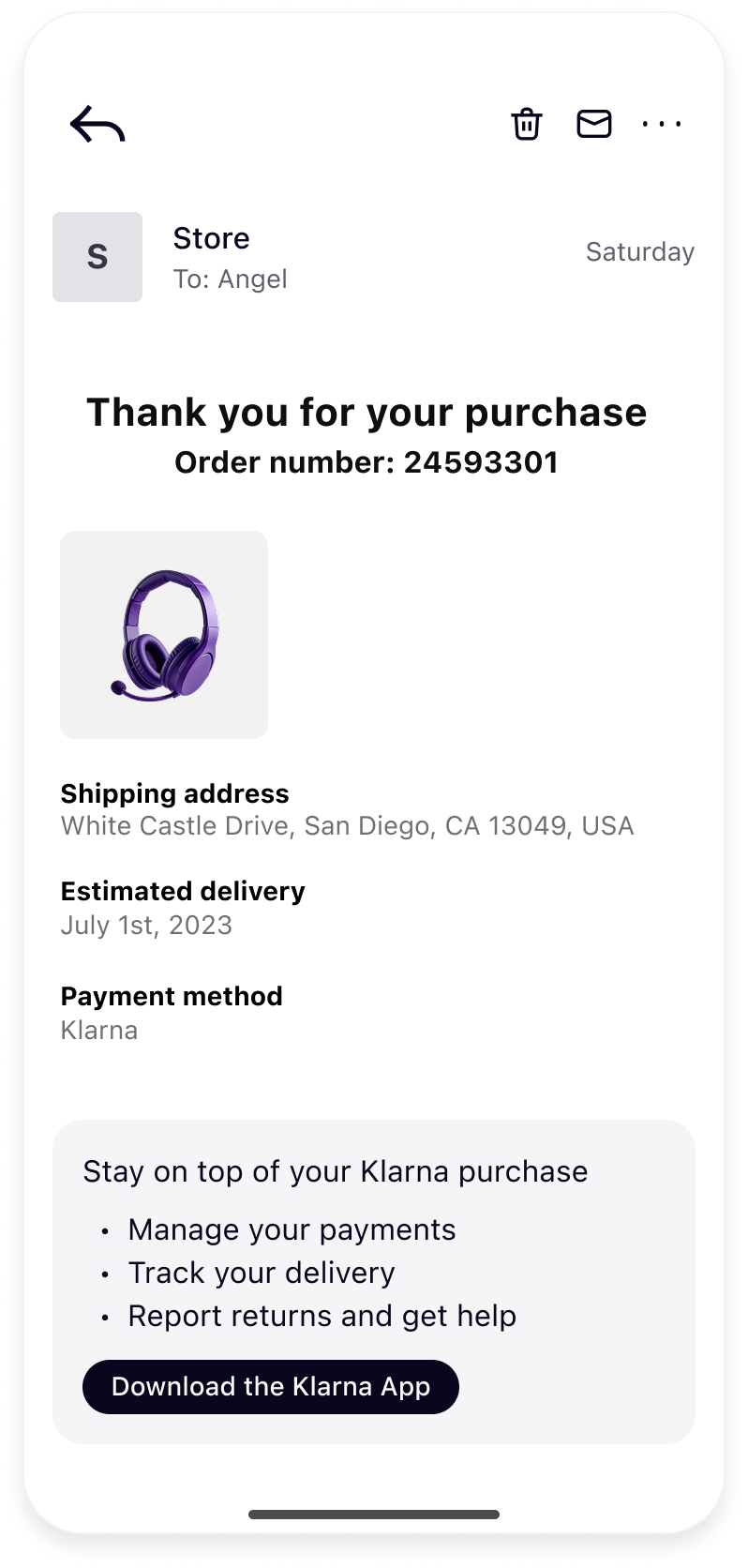Tap the reply arrow icon
748x1568 pixels.
[x=97, y=124]
